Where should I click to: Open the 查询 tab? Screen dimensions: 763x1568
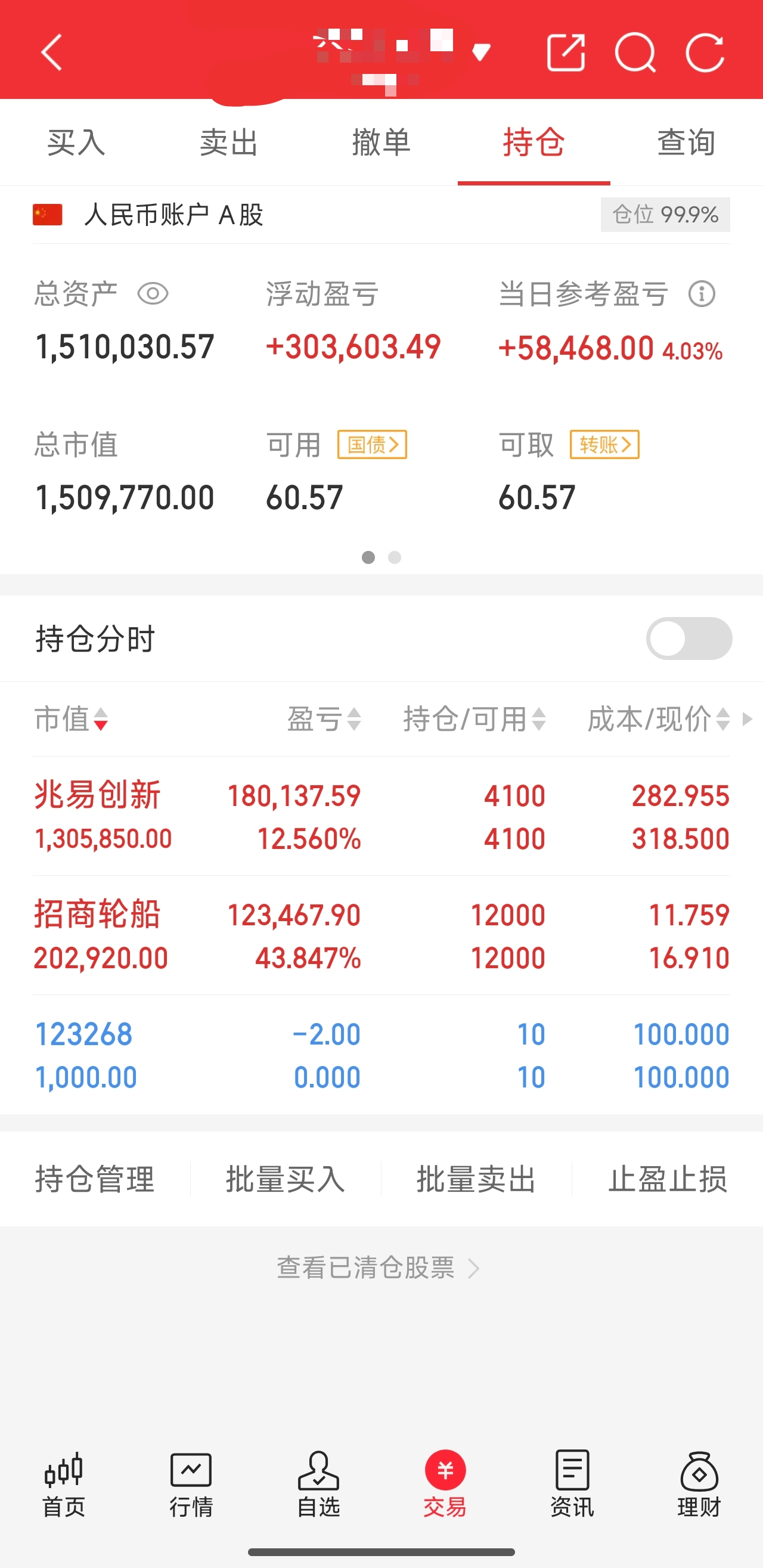point(686,142)
